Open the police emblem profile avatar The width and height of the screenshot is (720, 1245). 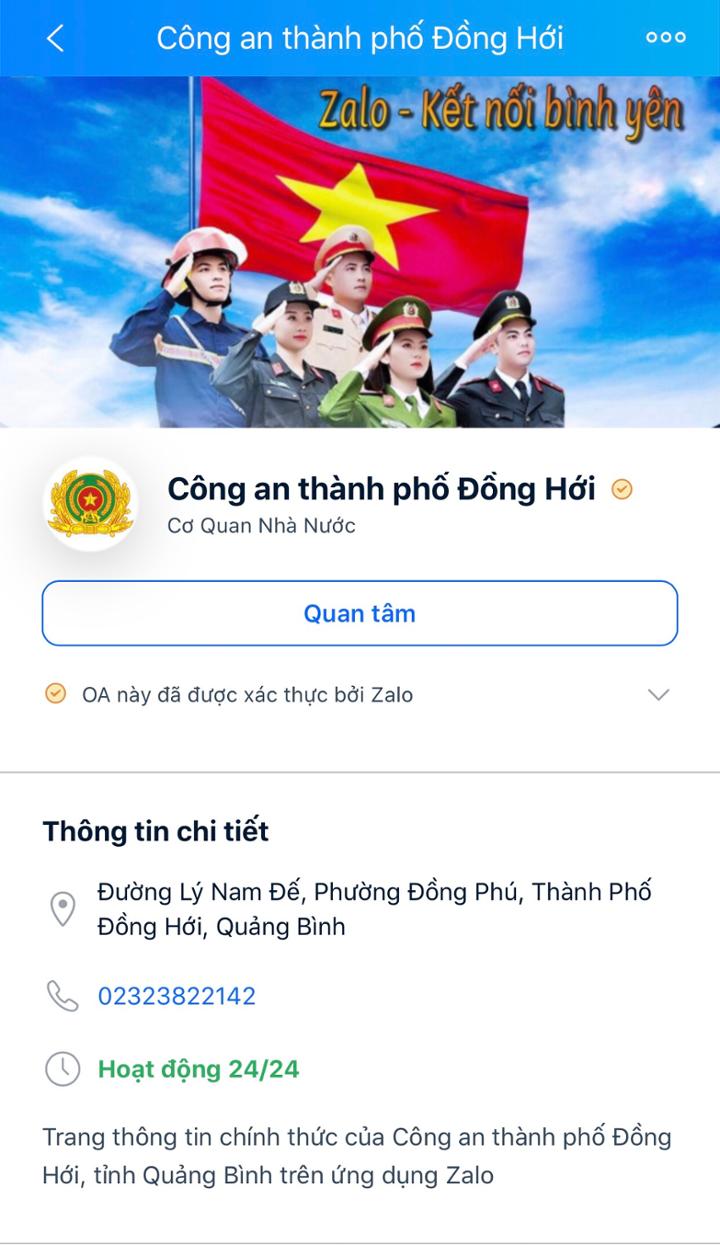(x=90, y=504)
